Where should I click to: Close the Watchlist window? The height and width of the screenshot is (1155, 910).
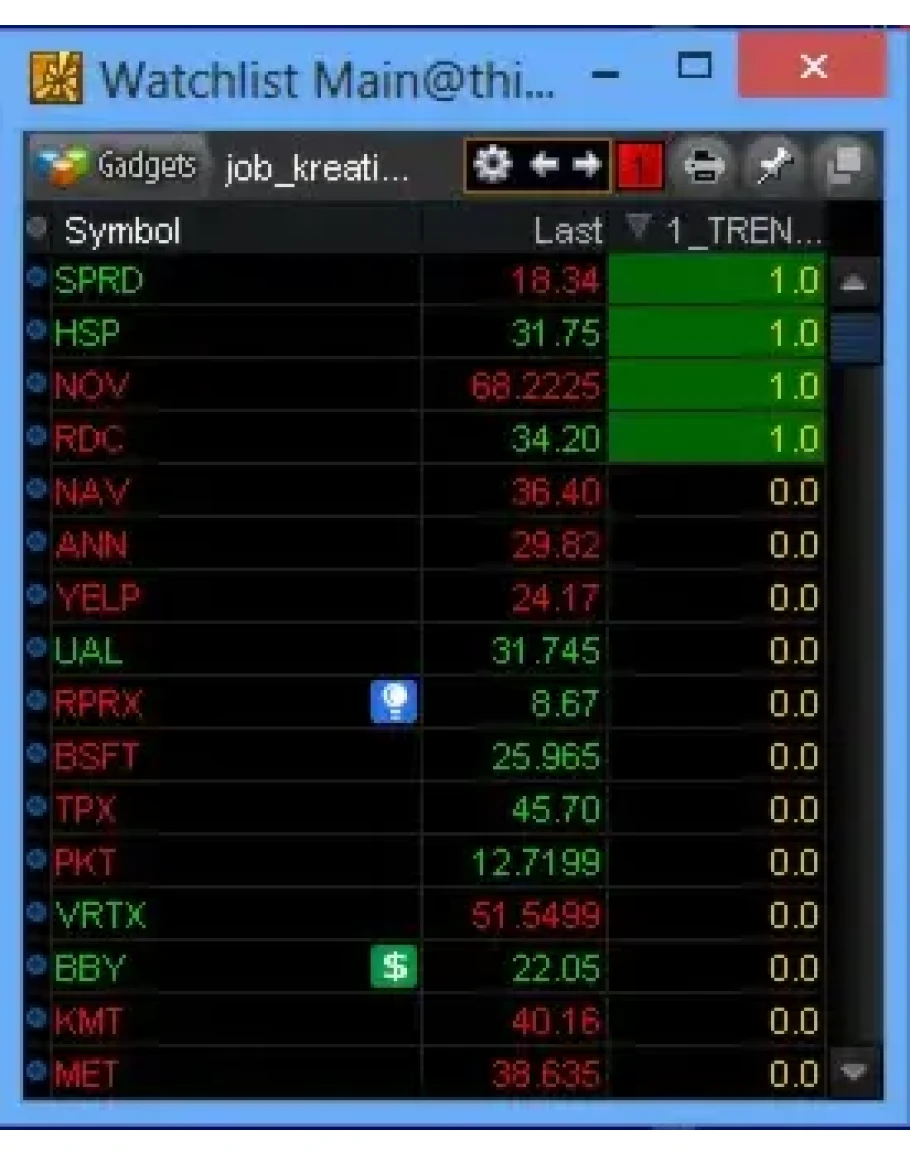coord(814,69)
